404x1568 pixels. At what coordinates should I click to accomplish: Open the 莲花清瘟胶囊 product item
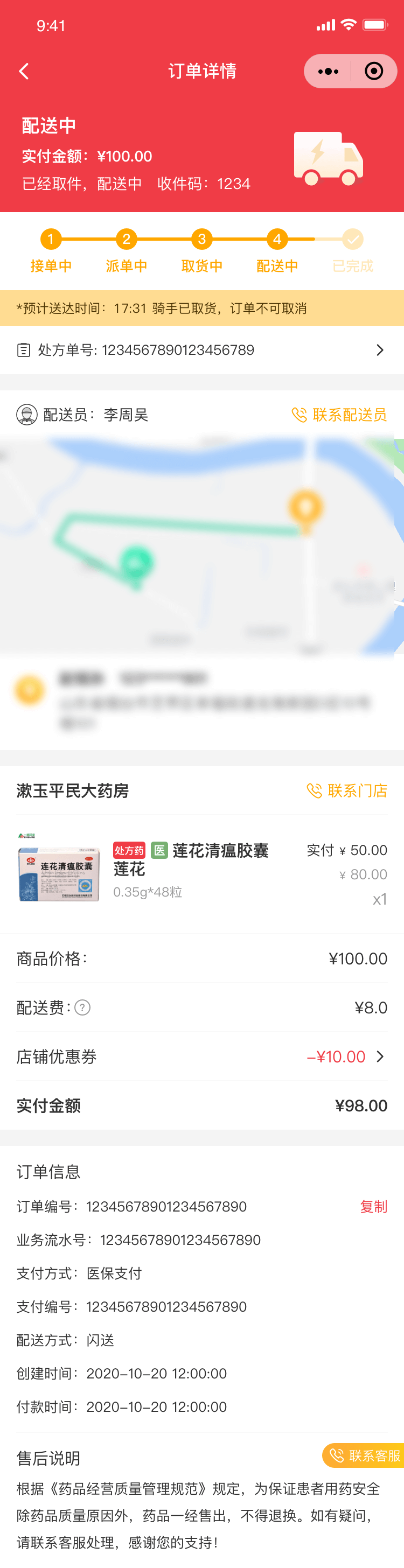pyautogui.click(x=201, y=873)
